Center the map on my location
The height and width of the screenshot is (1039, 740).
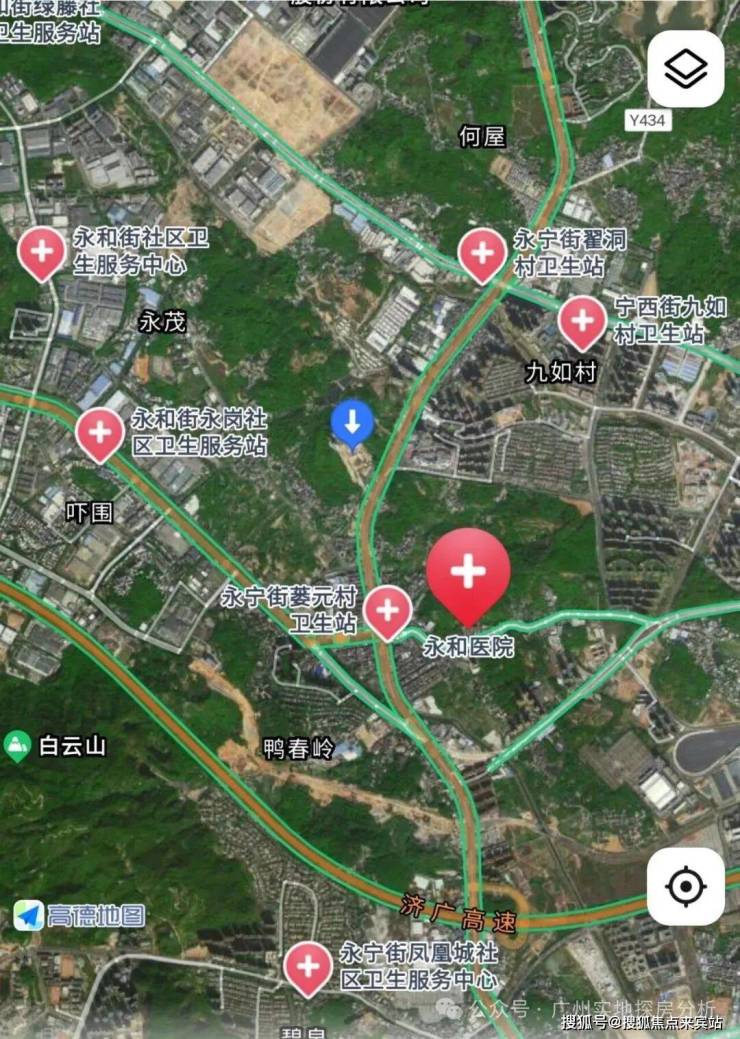(685, 886)
